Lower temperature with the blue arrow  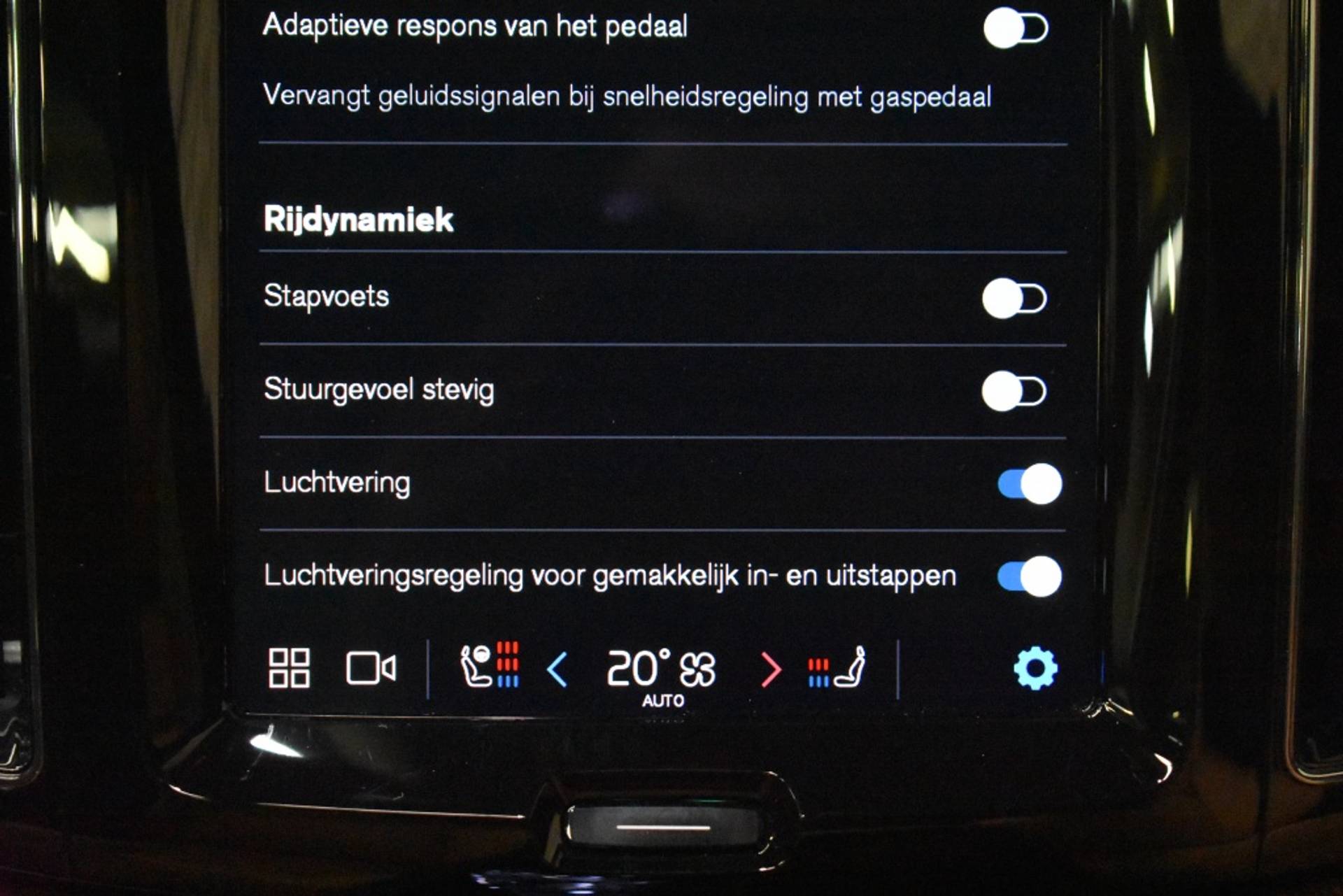click(x=557, y=669)
